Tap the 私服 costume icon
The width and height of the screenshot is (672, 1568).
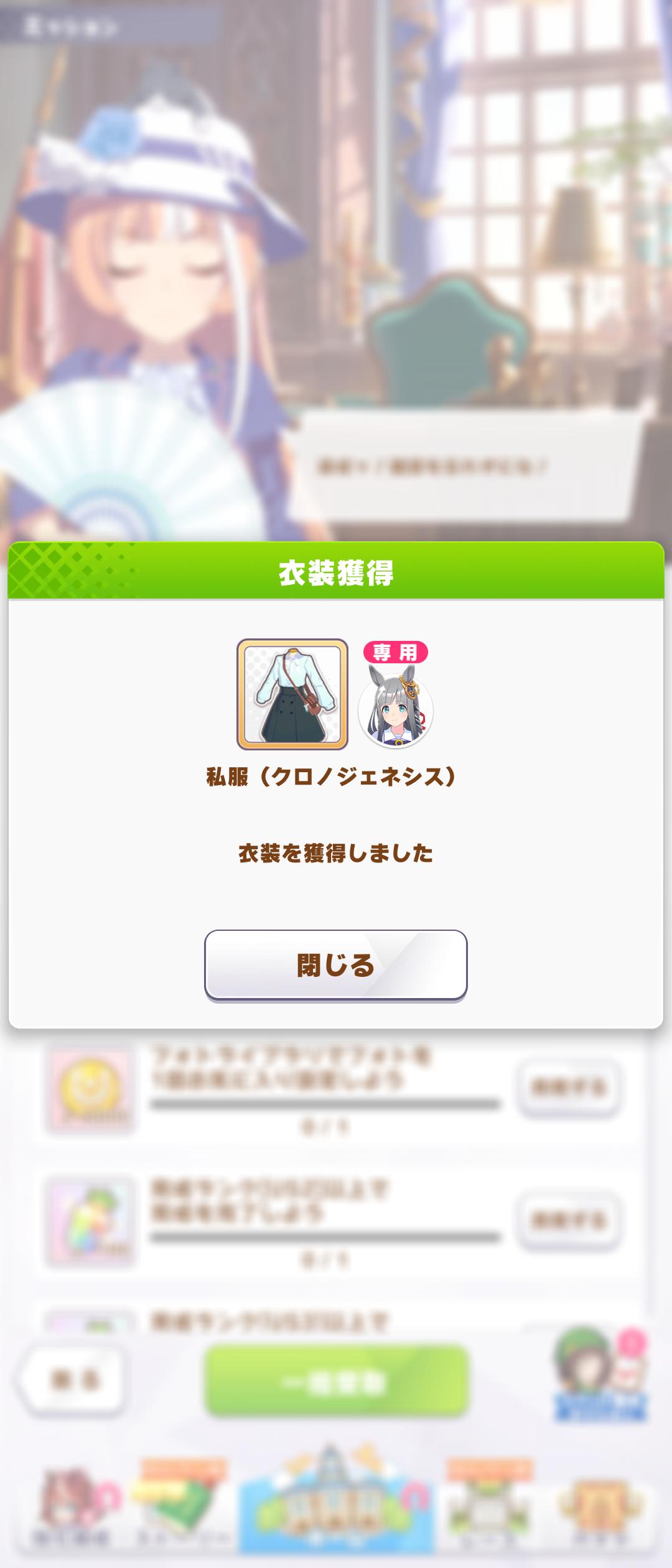[292, 694]
